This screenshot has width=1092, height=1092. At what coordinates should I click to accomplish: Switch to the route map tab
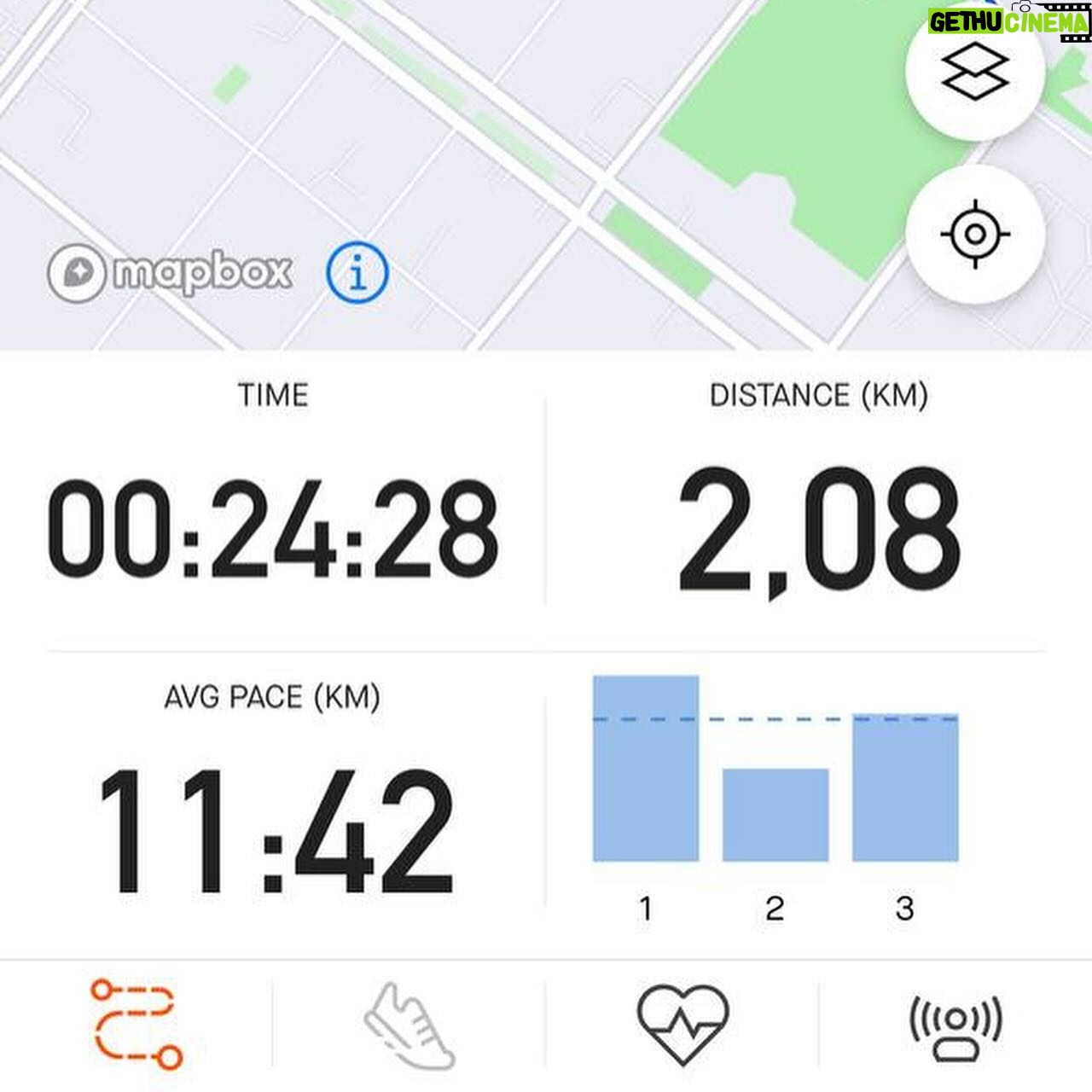[136, 1024]
